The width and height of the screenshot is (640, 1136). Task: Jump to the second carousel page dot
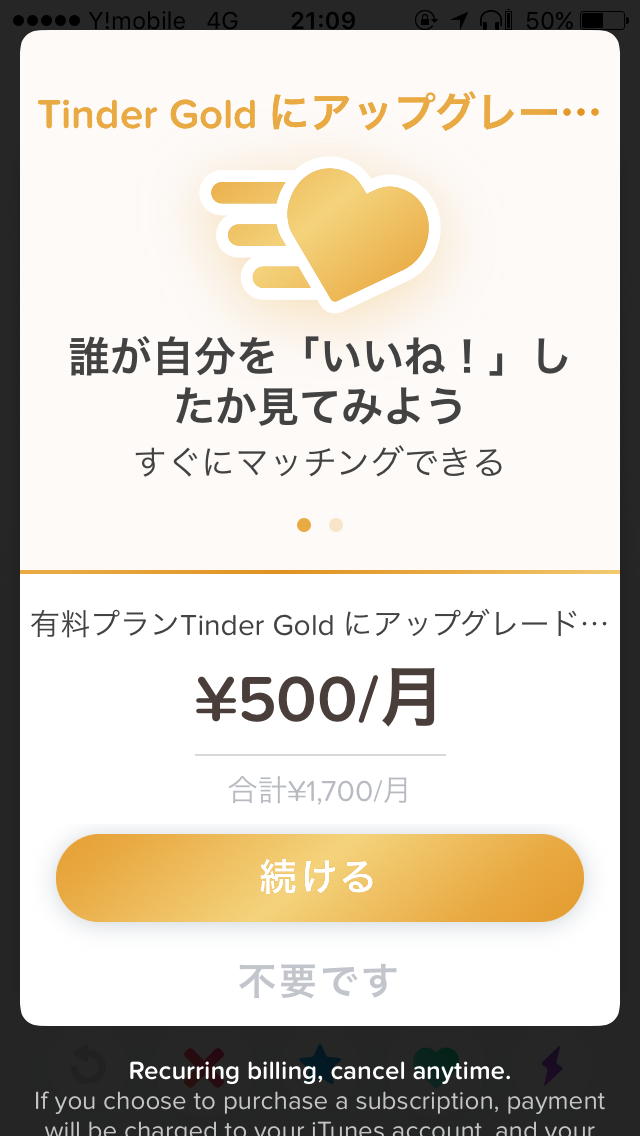336,525
